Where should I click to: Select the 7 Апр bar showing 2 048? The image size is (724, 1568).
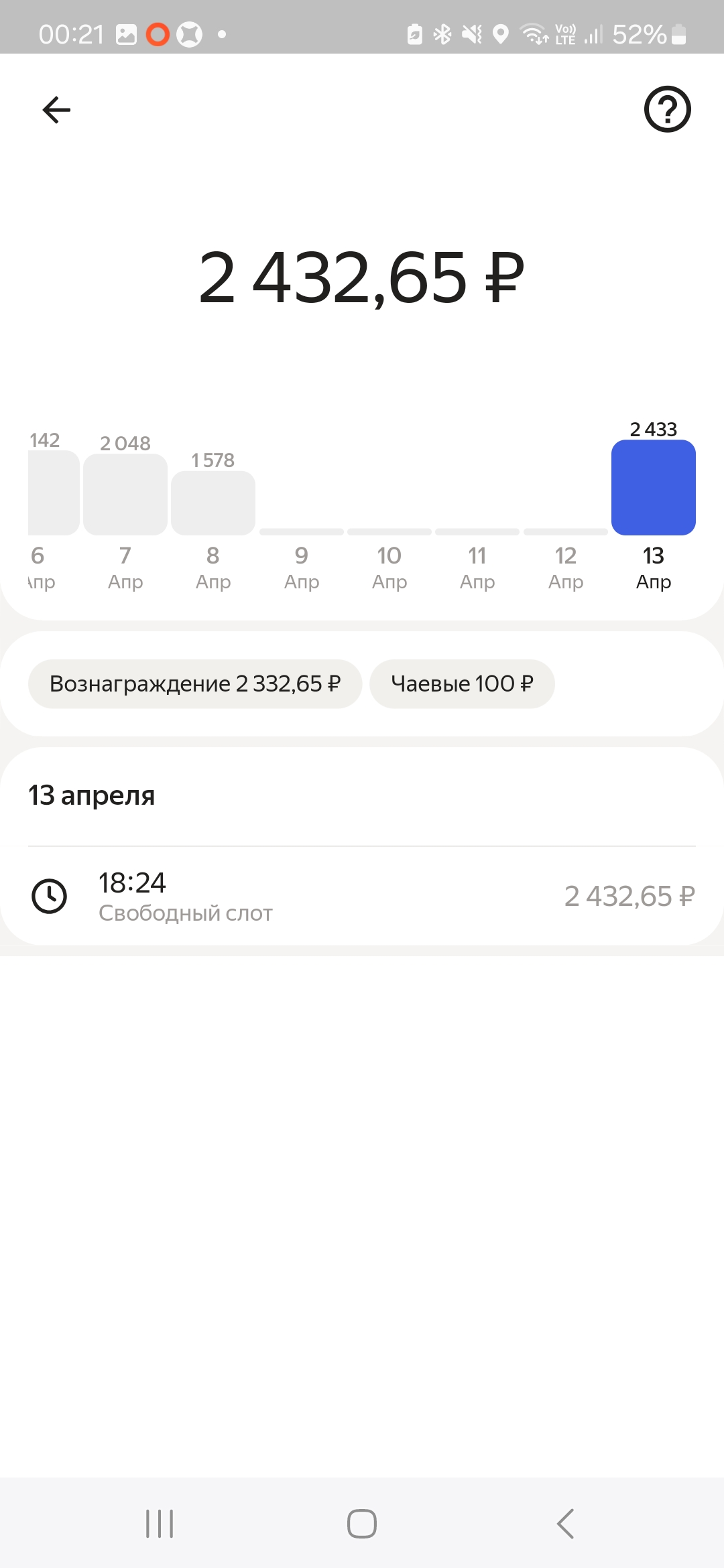click(x=125, y=495)
